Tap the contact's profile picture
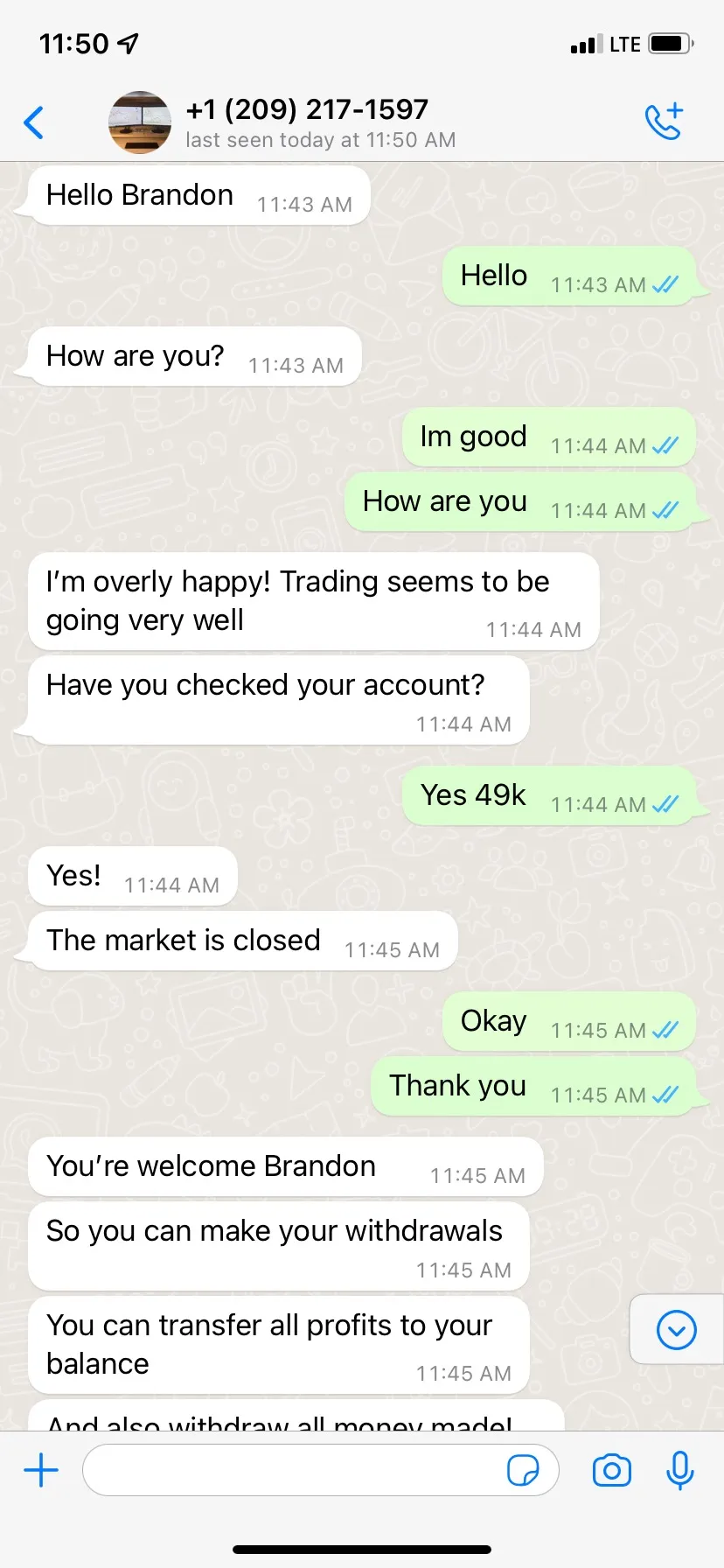 (x=140, y=122)
